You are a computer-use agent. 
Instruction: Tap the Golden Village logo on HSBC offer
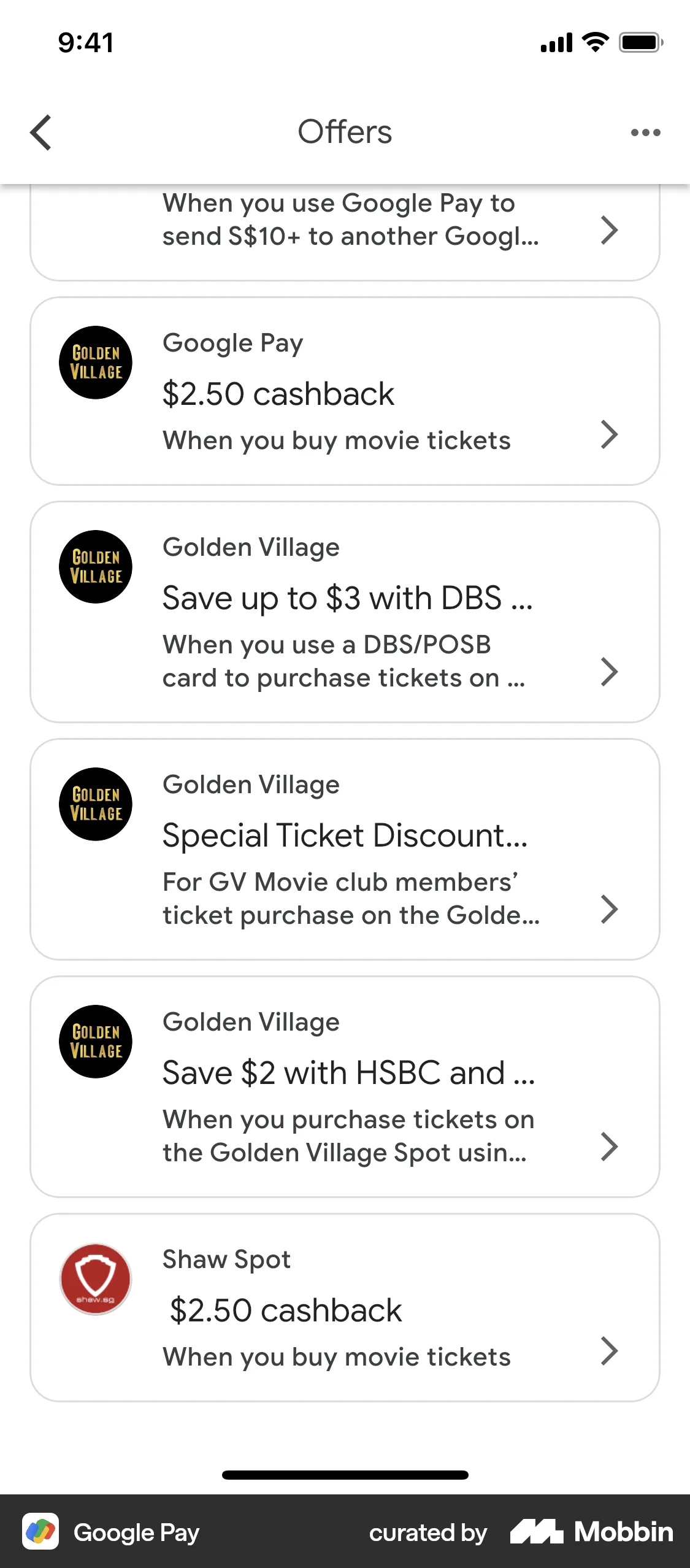95,1042
